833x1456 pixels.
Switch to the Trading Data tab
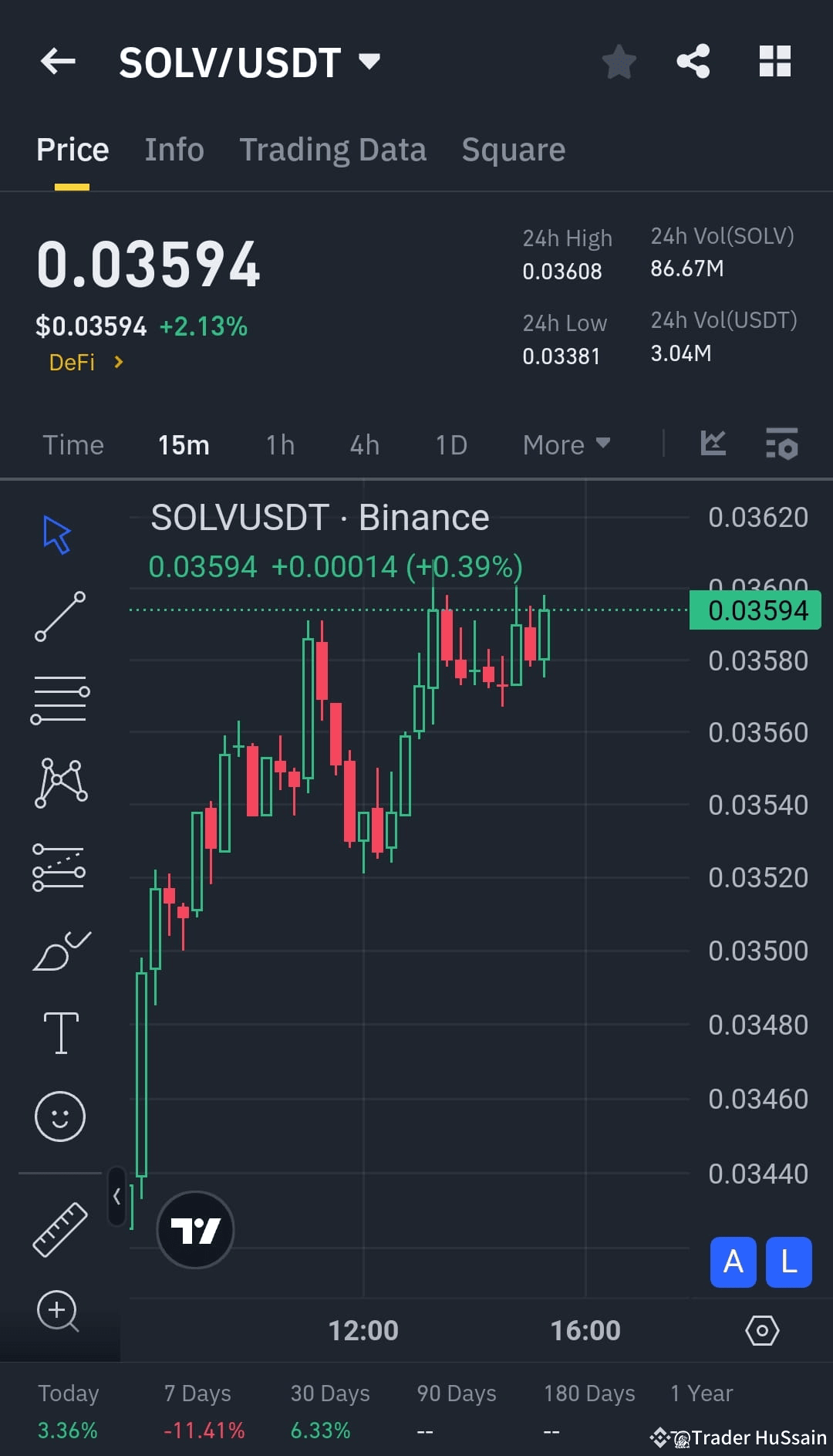pyautogui.click(x=332, y=149)
